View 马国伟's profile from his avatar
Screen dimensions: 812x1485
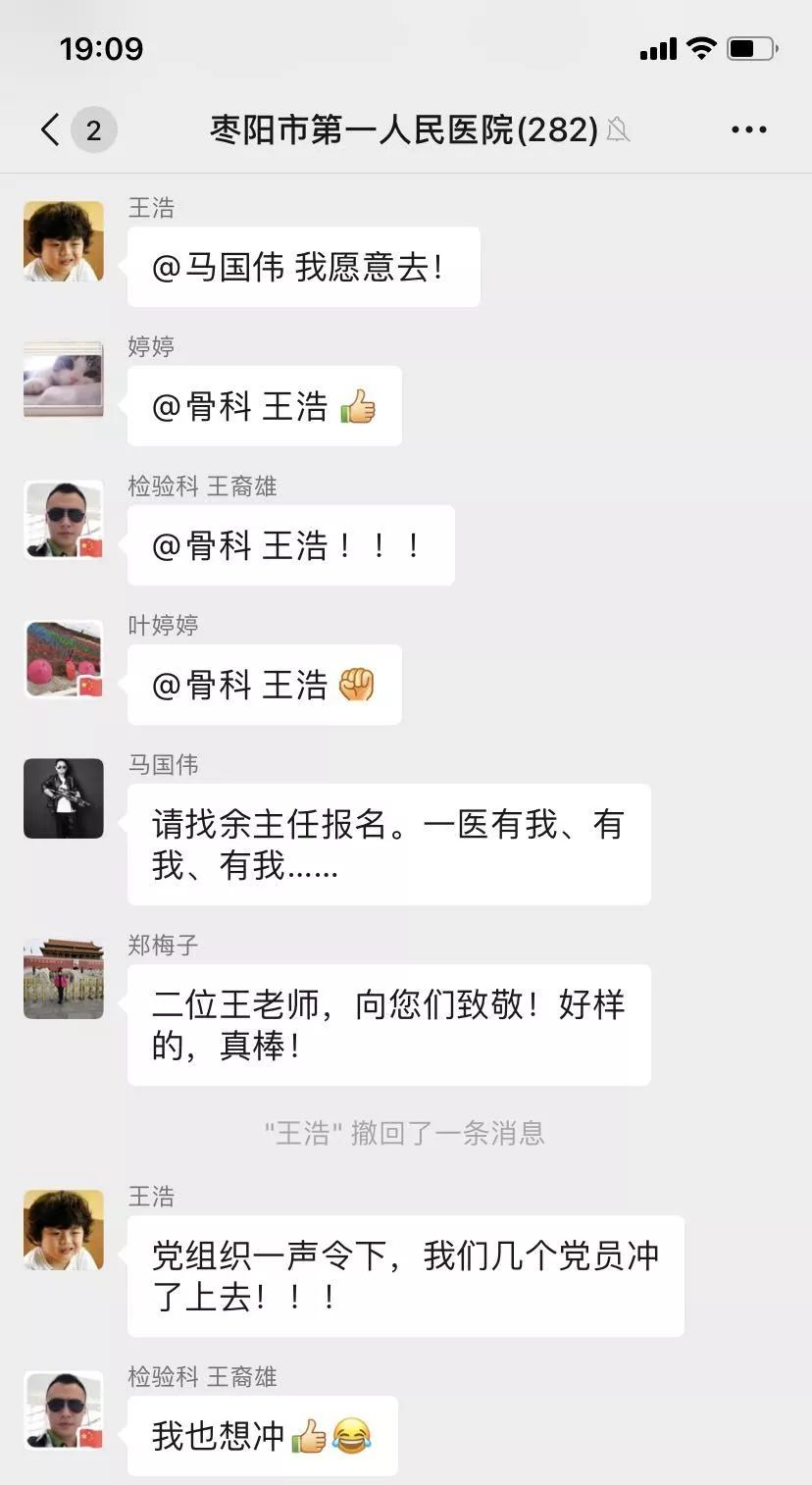pyautogui.click(x=64, y=798)
